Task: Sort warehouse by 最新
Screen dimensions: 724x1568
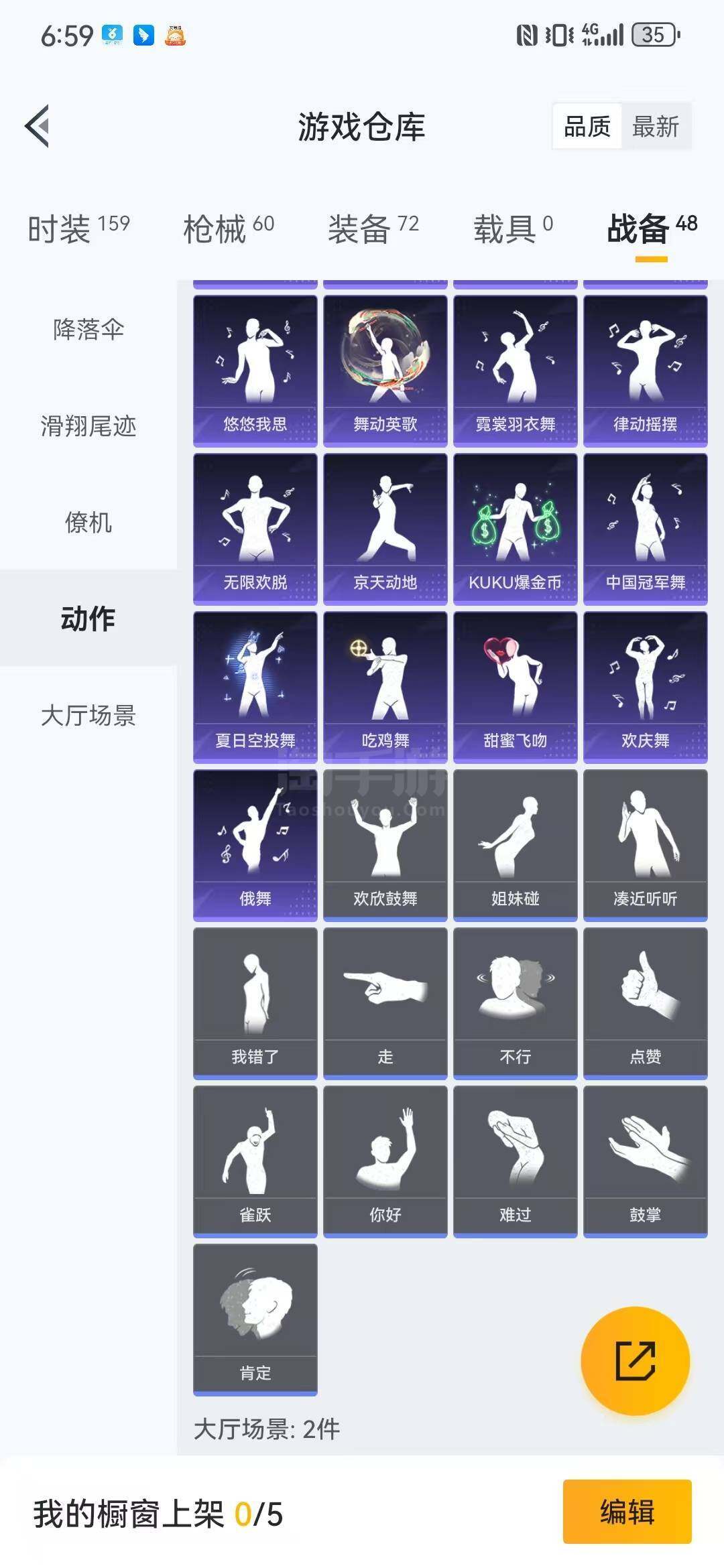Action: click(x=655, y=126)
